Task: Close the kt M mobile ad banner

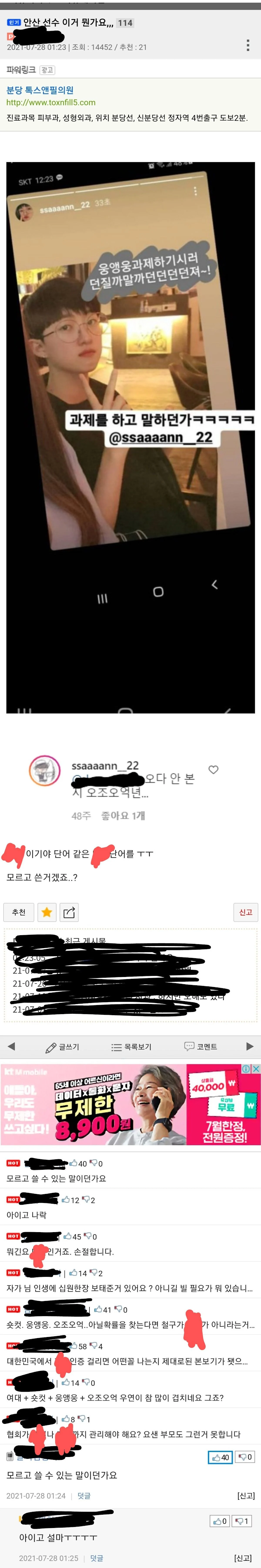Action: 256,1068
